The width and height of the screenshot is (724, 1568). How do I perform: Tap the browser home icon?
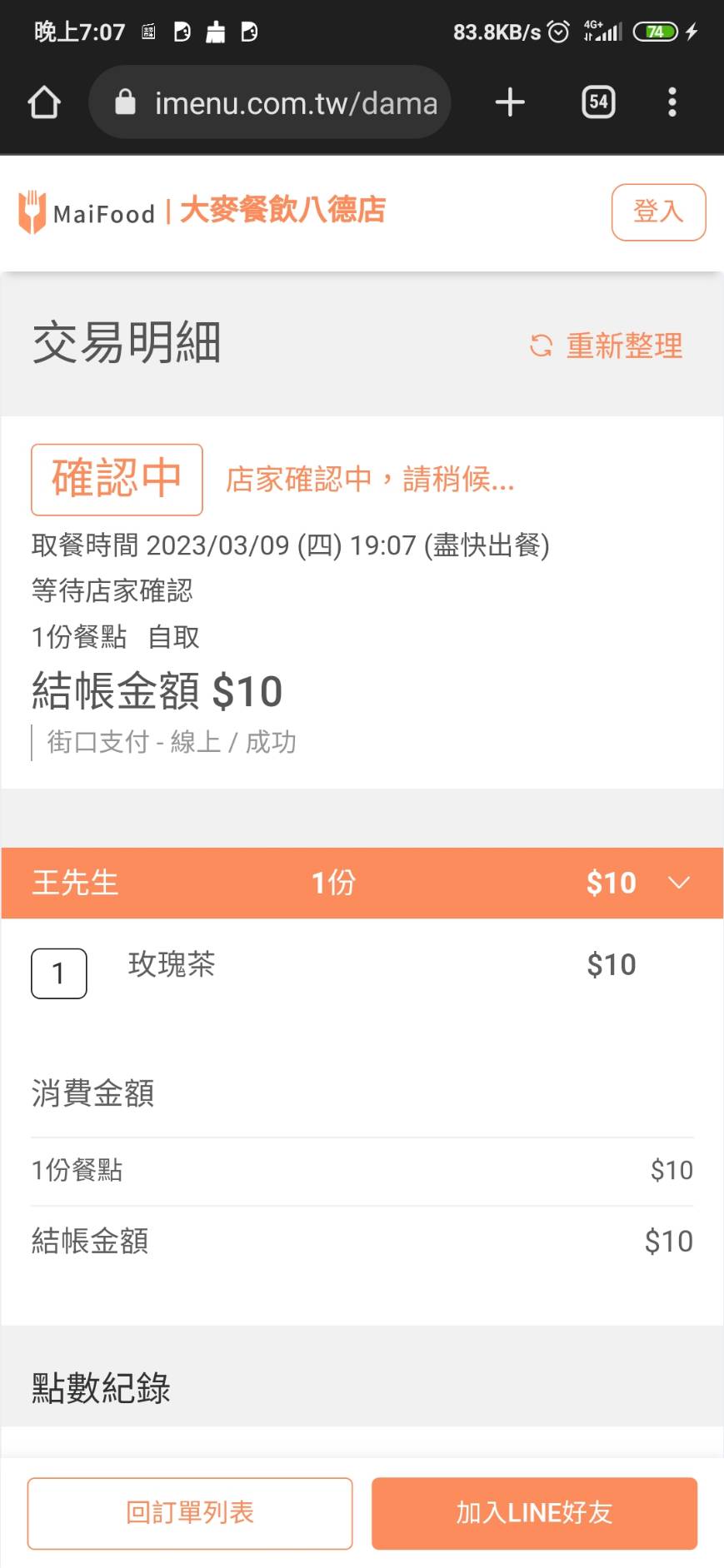pyautogui.click(x=44, y=102)
